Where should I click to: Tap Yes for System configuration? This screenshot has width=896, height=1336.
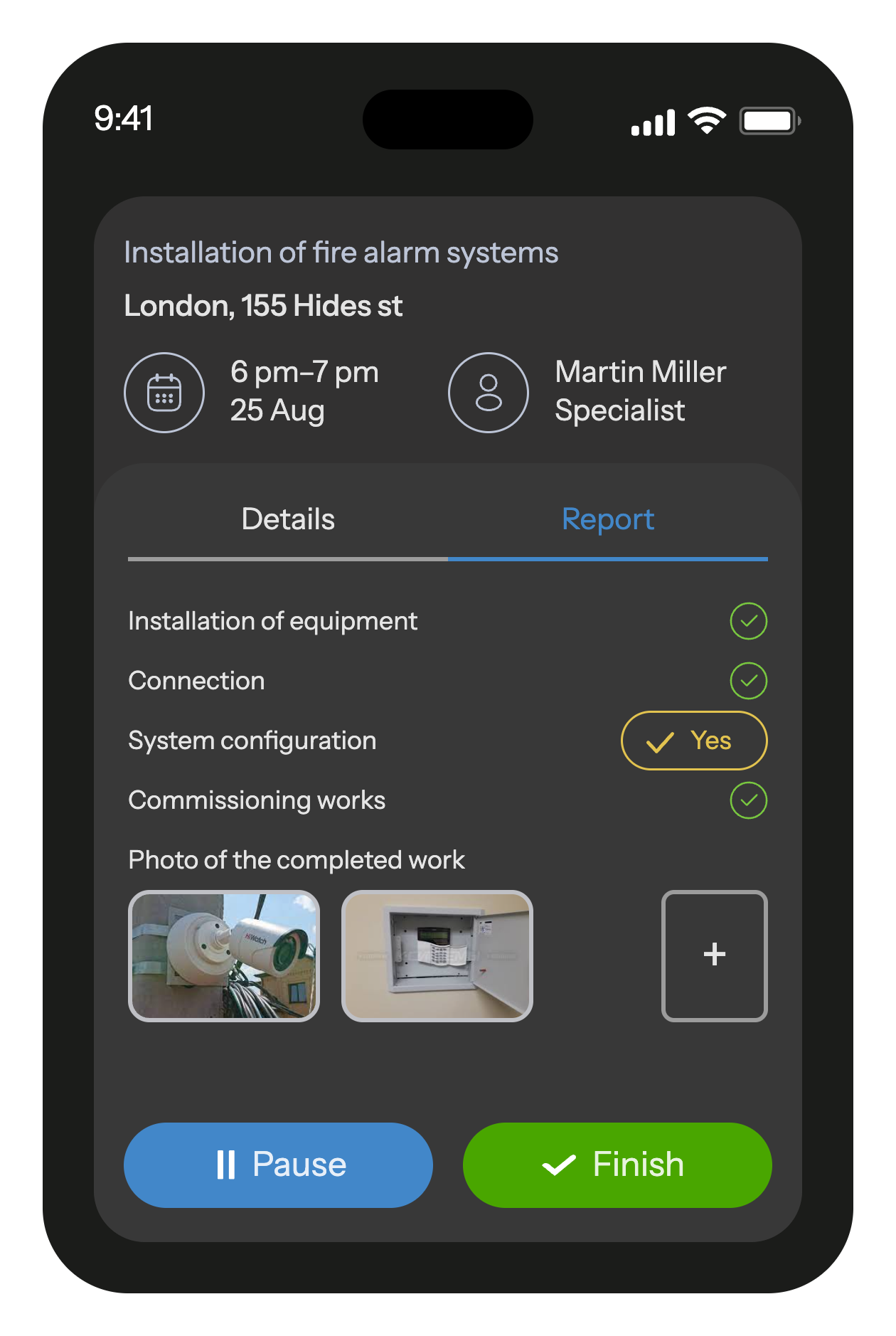[694, 741]
